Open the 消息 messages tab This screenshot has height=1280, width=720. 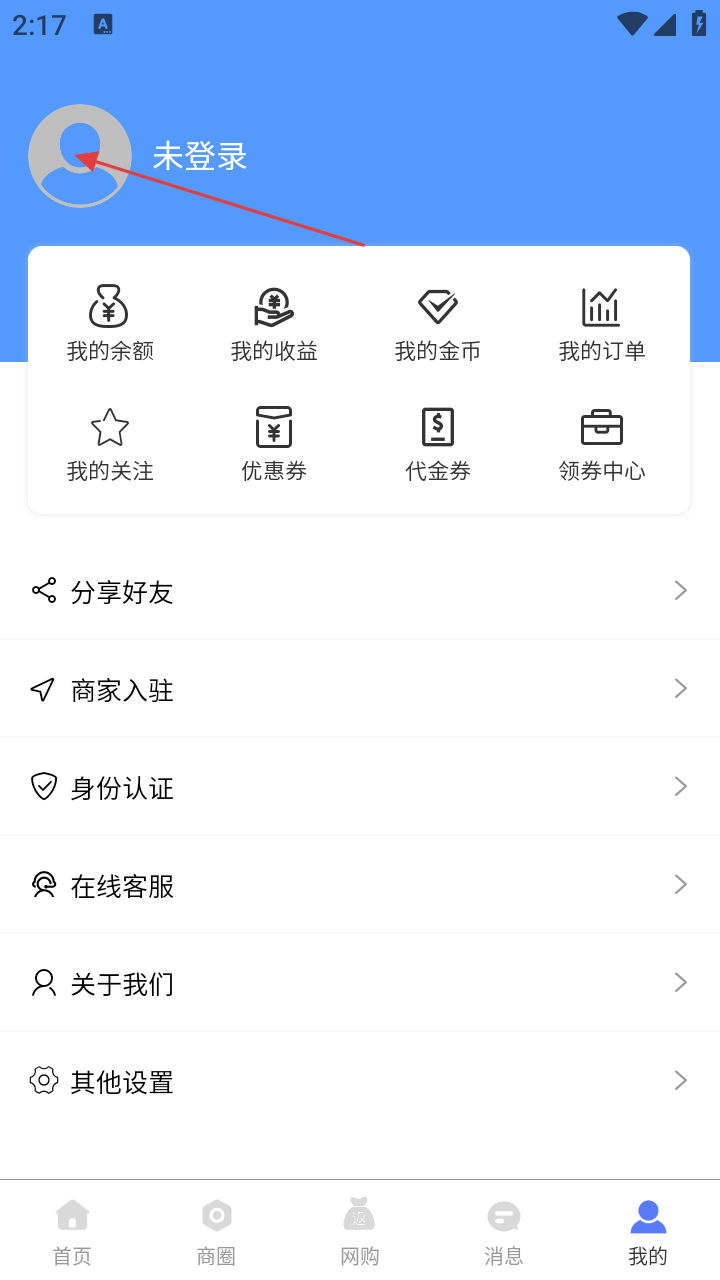[x=504, y=1231]
